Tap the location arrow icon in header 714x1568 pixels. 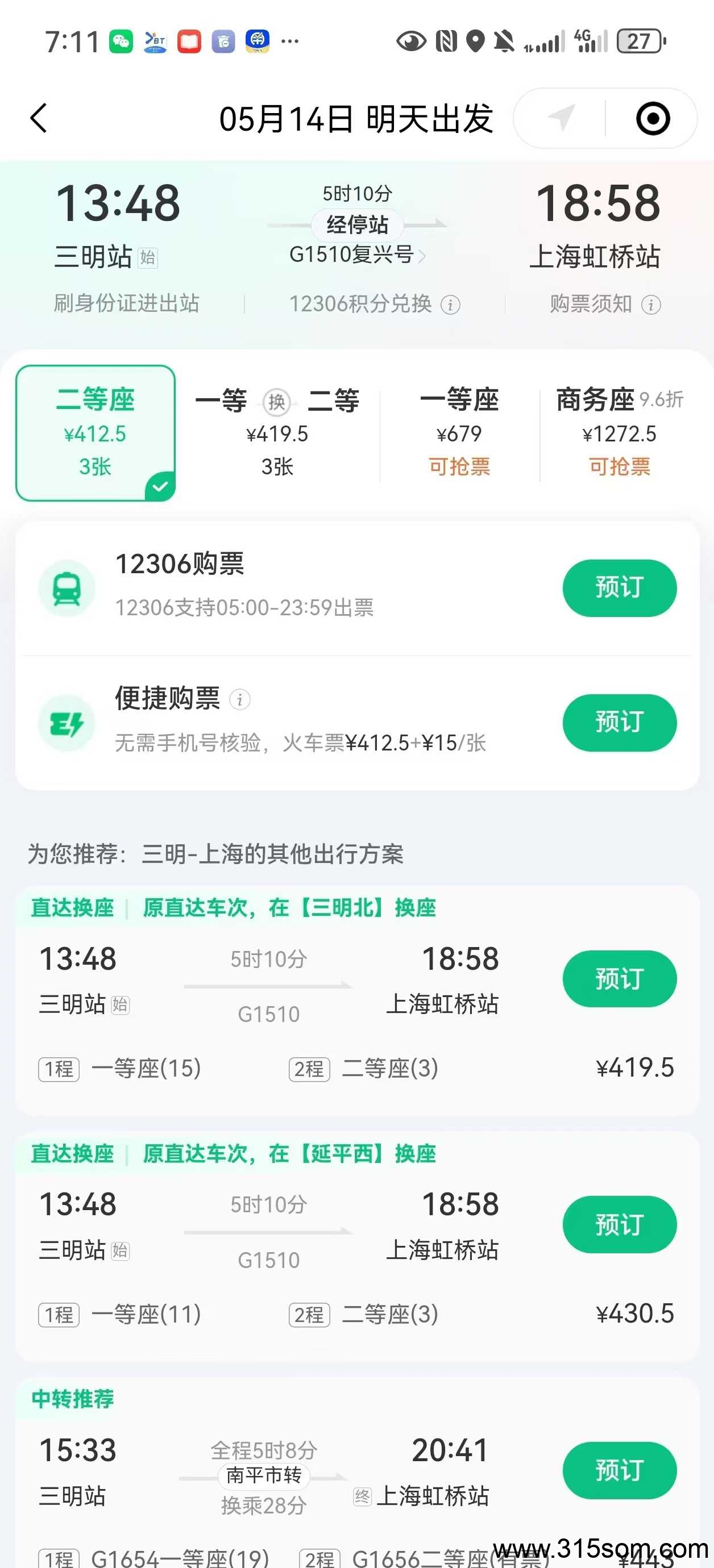pyautogui.click(x=561, y=118)
